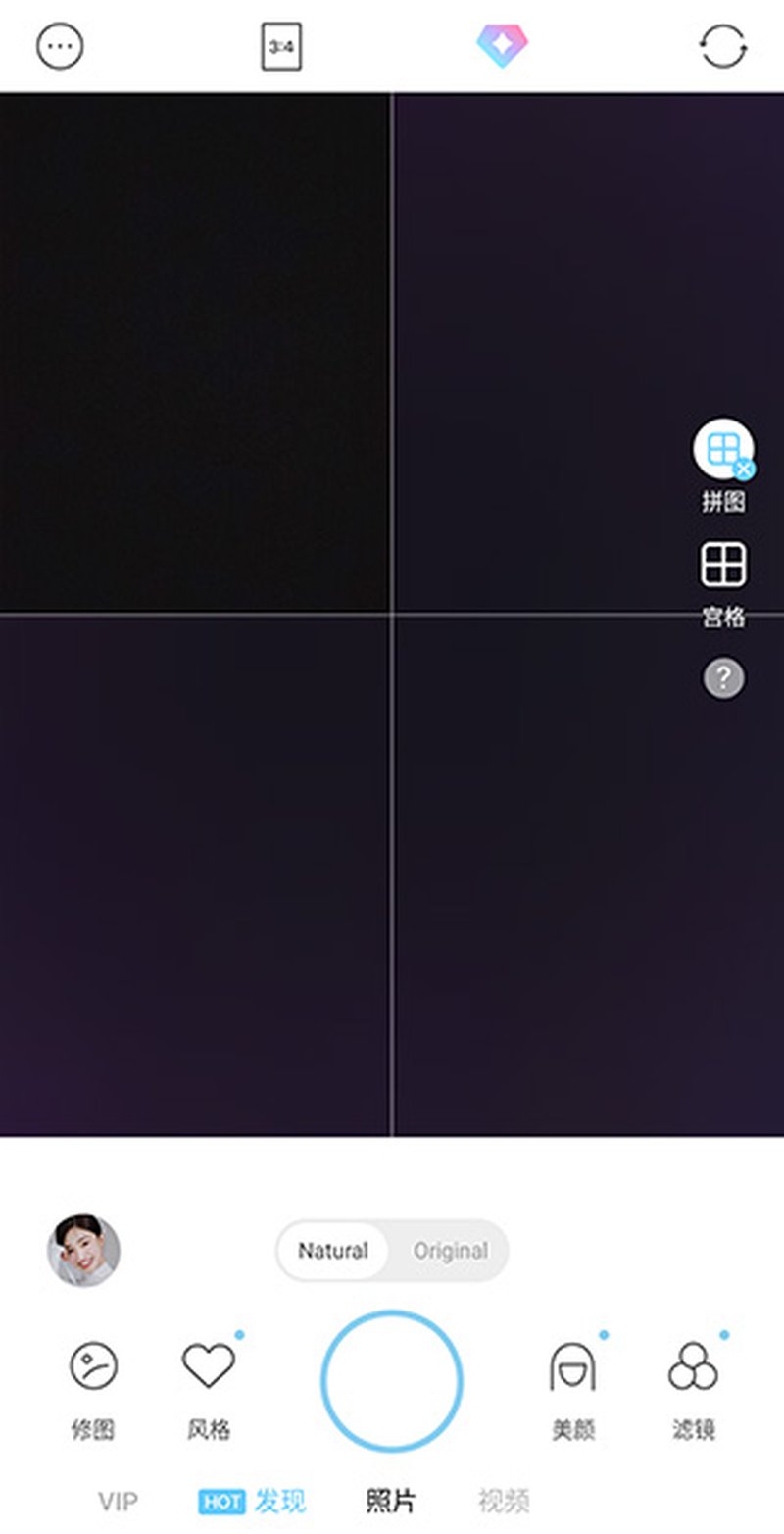
Task: Dismiss 拼图 collage mode with the X badge
Action: pos(745,470)
